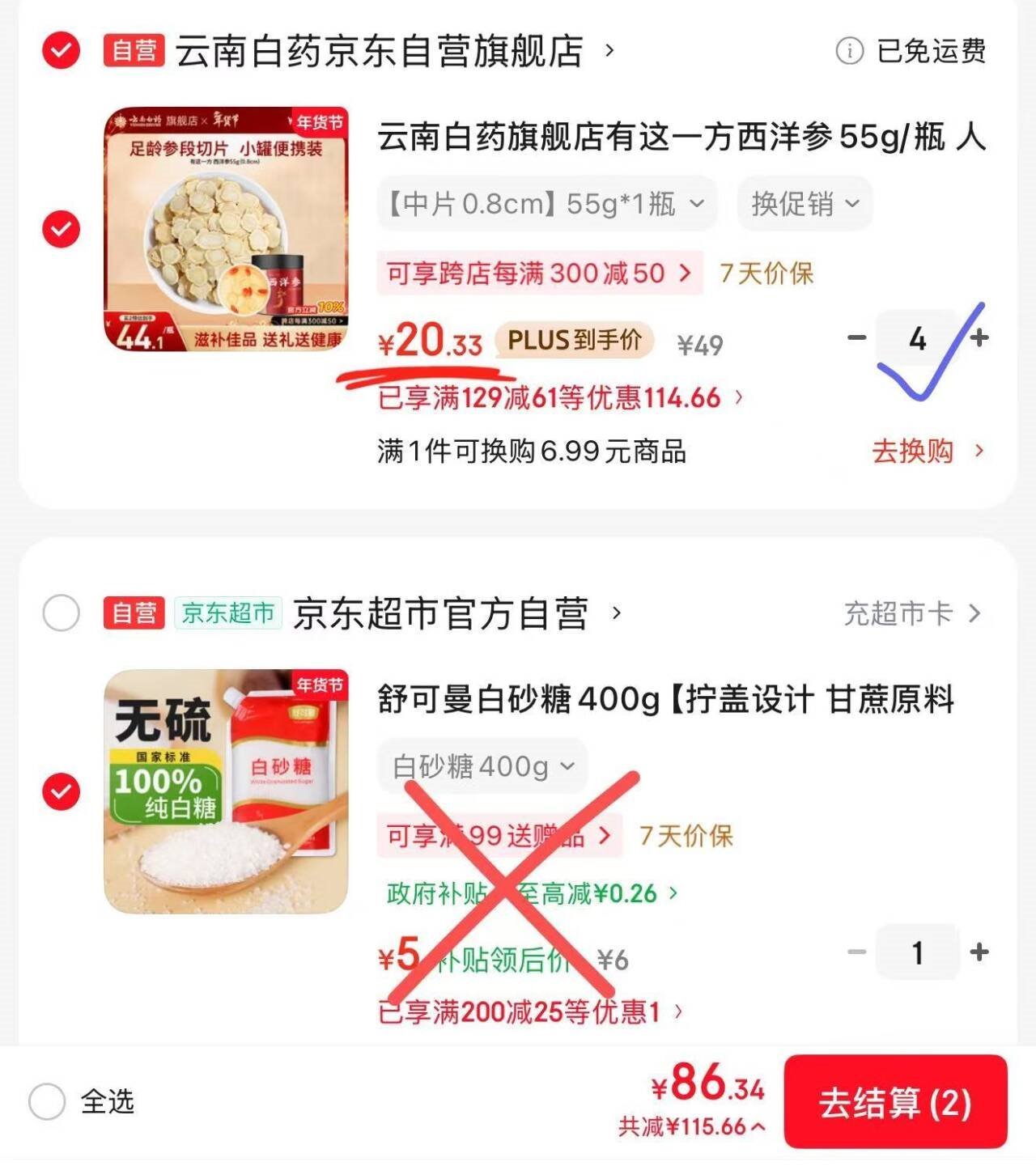This screenshot has height=1166, width=1036.
Task: View 可享跨店每满300减50 promotion details
Action: 539,273
